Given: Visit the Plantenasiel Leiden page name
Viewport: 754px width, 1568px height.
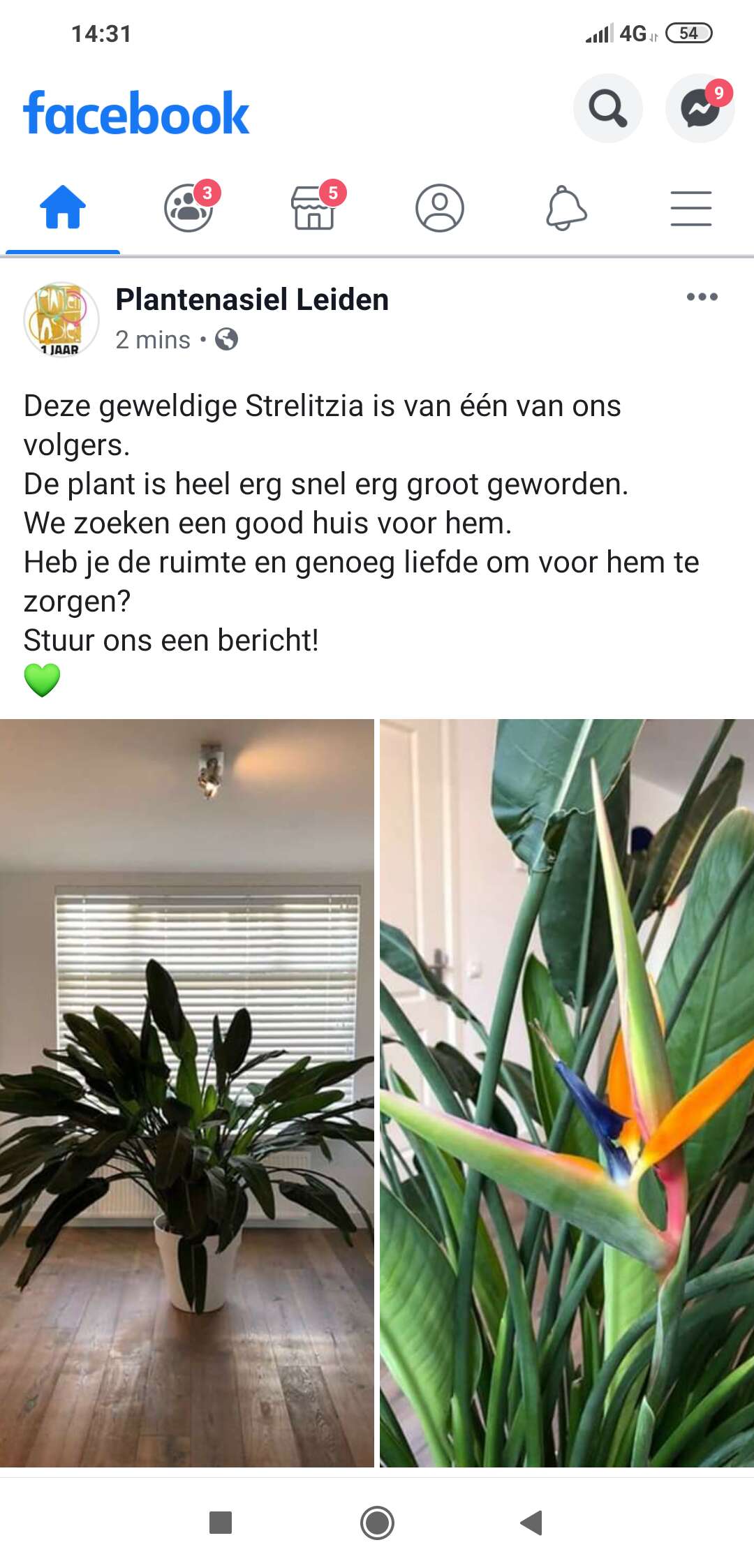Looking at the screenshot, I should (x=252, y=299).
